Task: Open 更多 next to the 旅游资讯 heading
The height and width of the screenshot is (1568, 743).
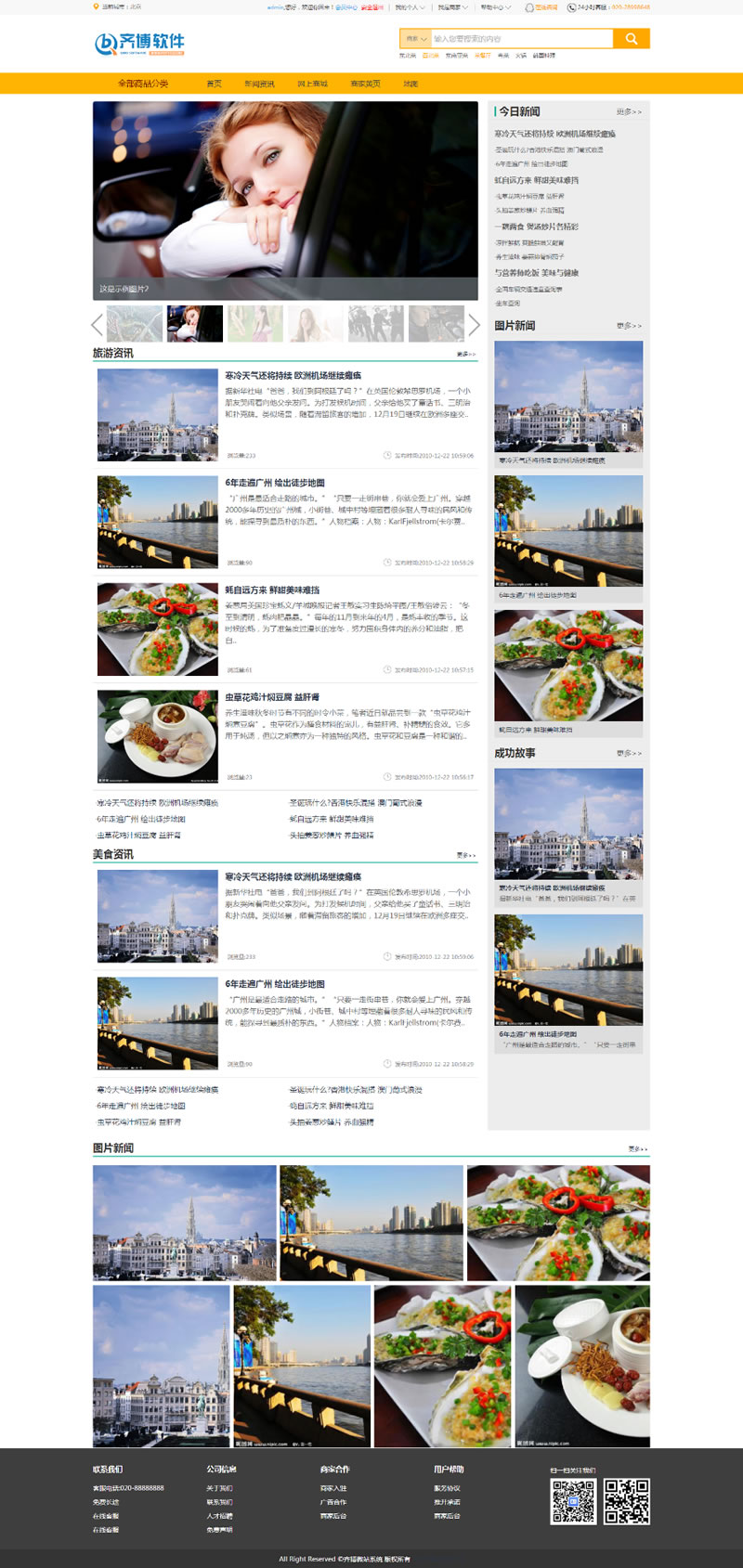Action: point(465,354)
